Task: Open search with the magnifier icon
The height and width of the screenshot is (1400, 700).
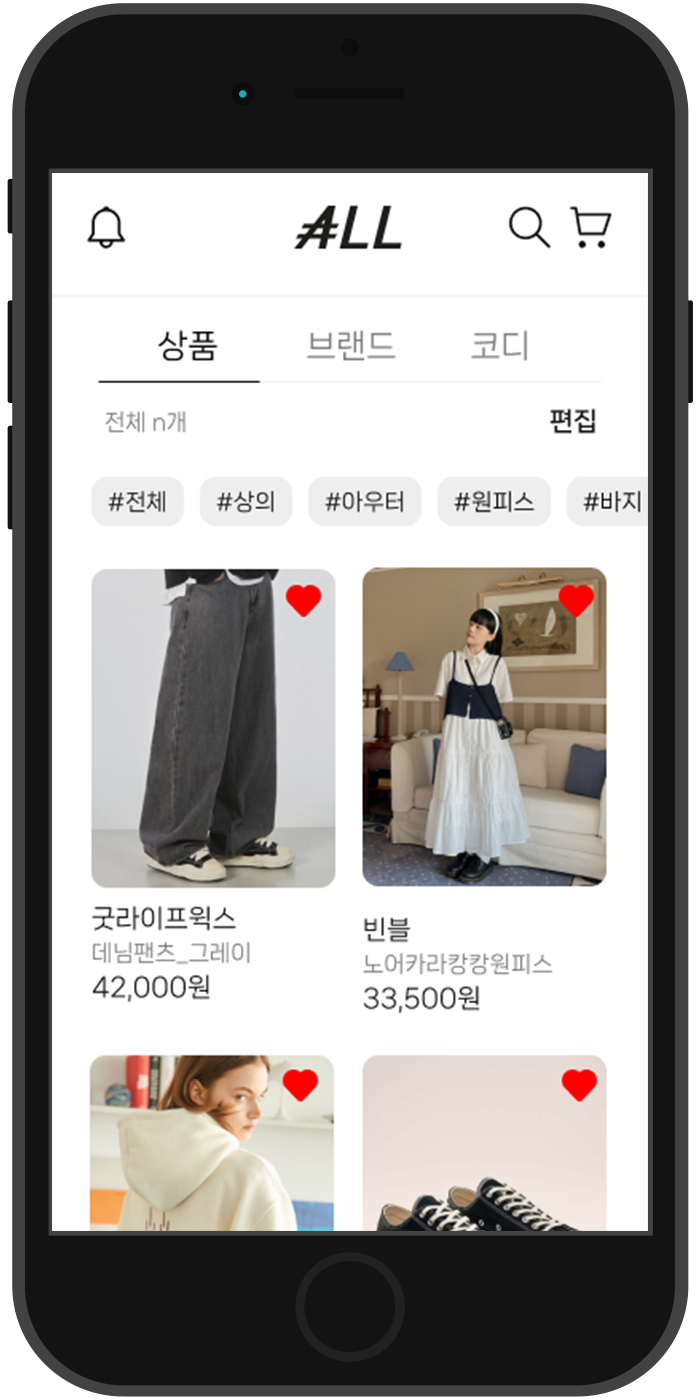Action: [x=529, y=228]
